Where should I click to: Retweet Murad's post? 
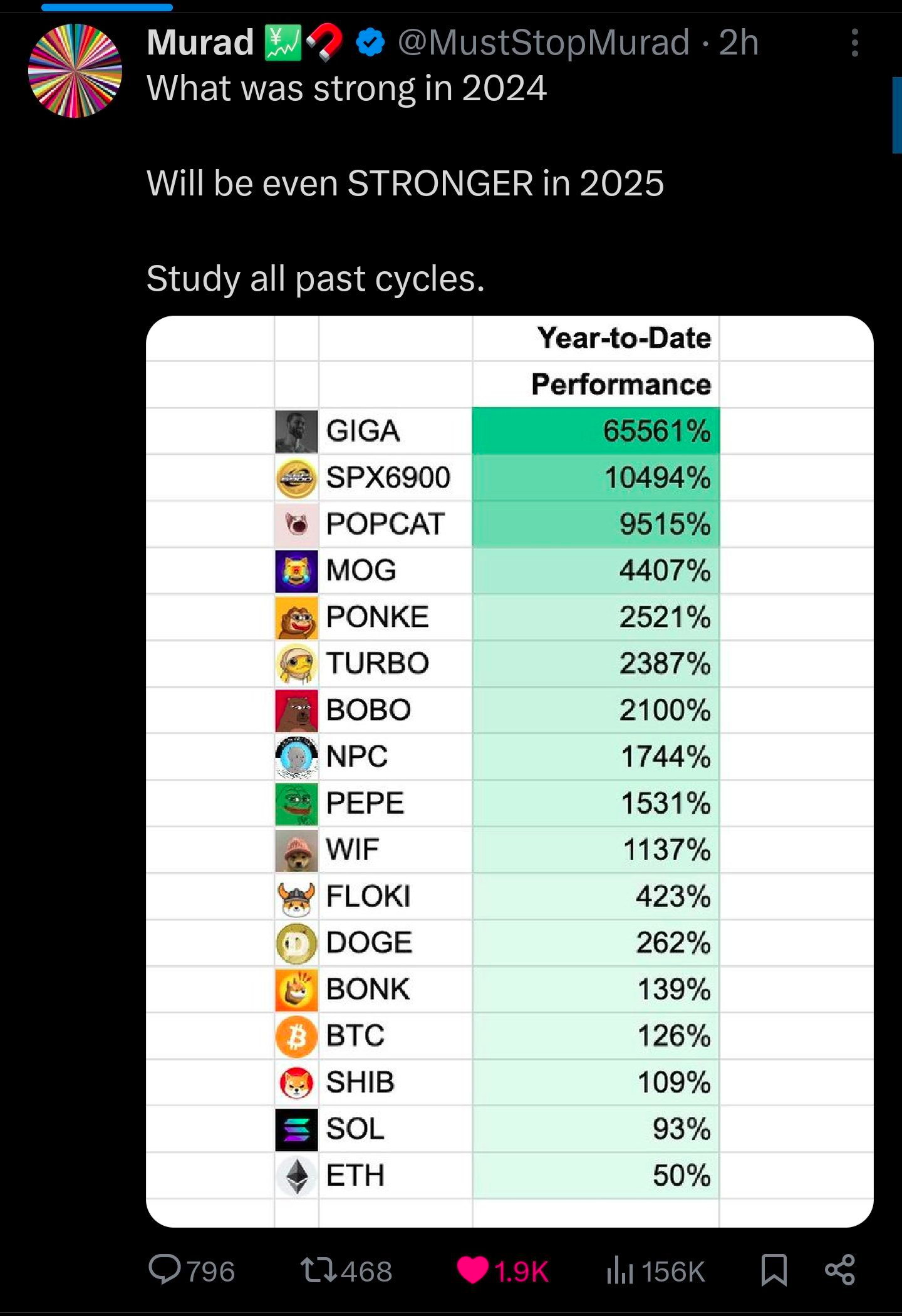click(x=319, y=1270)
